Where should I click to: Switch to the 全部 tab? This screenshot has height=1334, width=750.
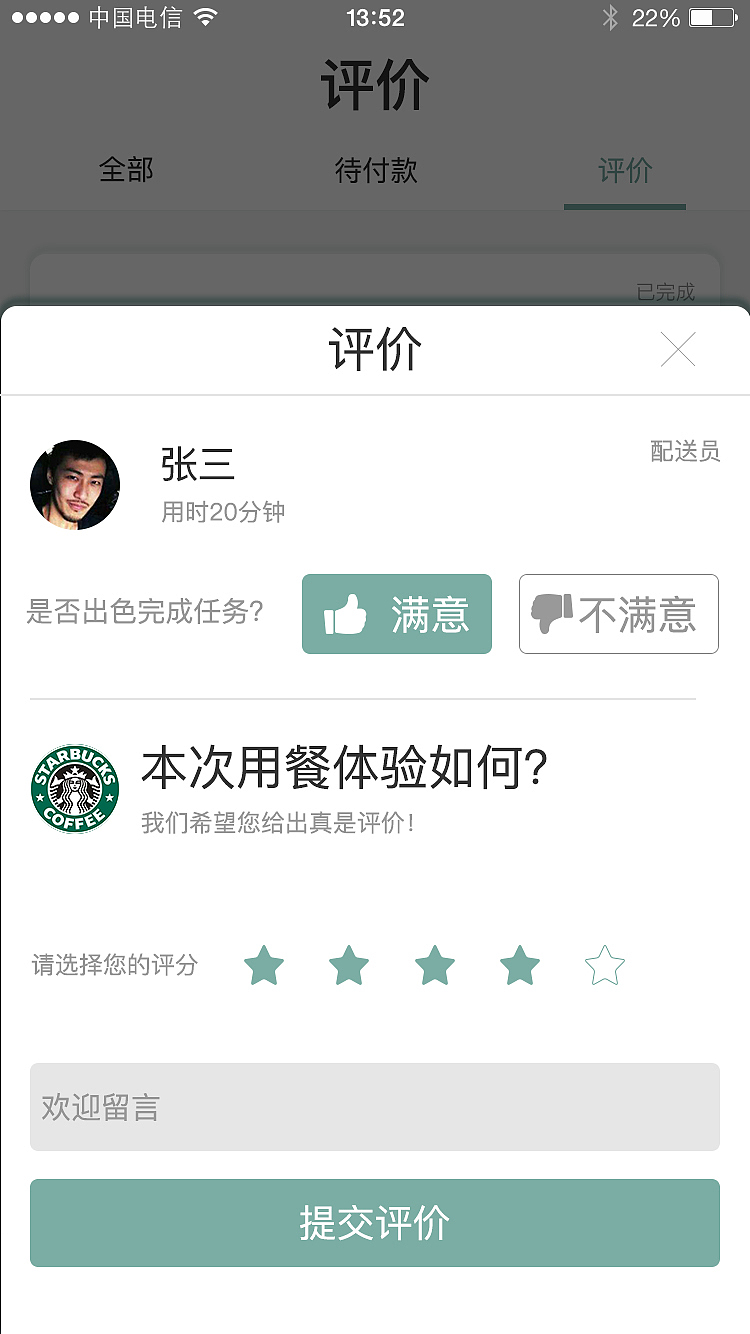point(126,170)
